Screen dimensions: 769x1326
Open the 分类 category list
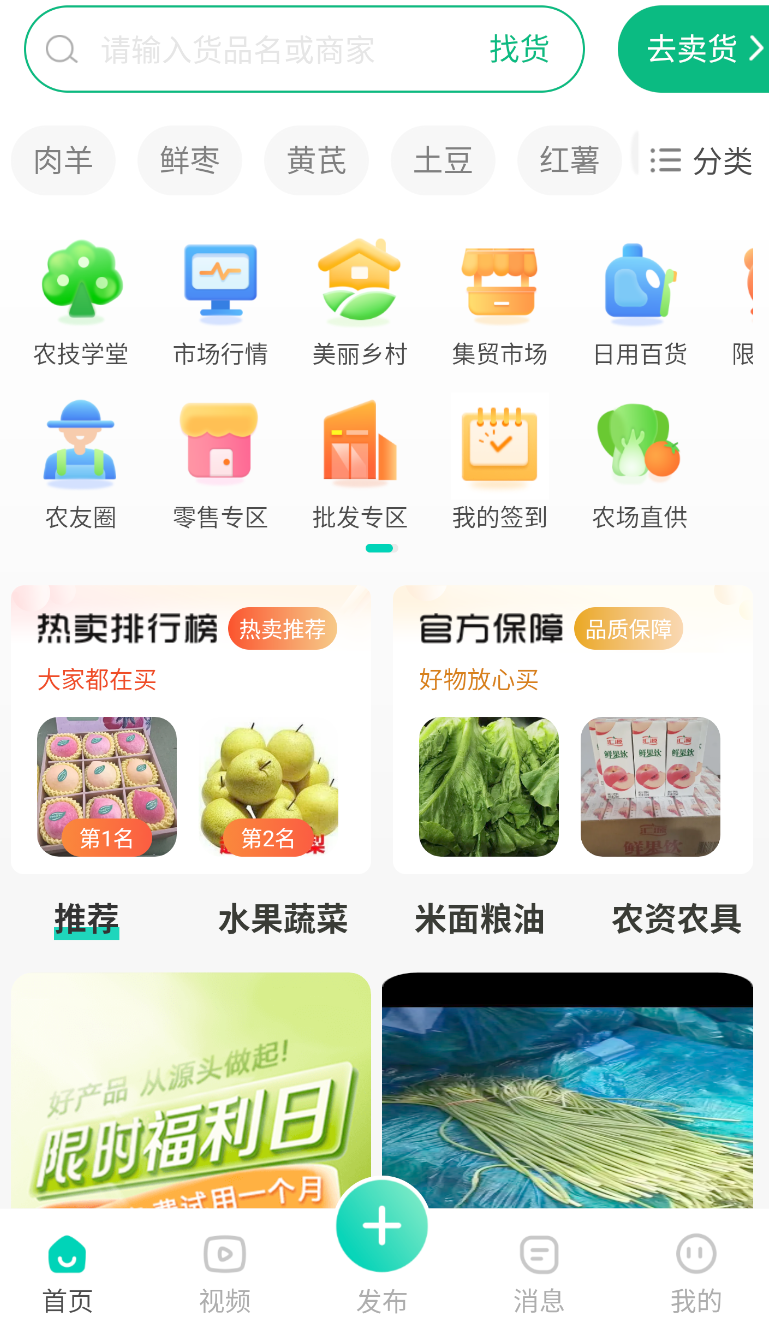click(701, 161)
